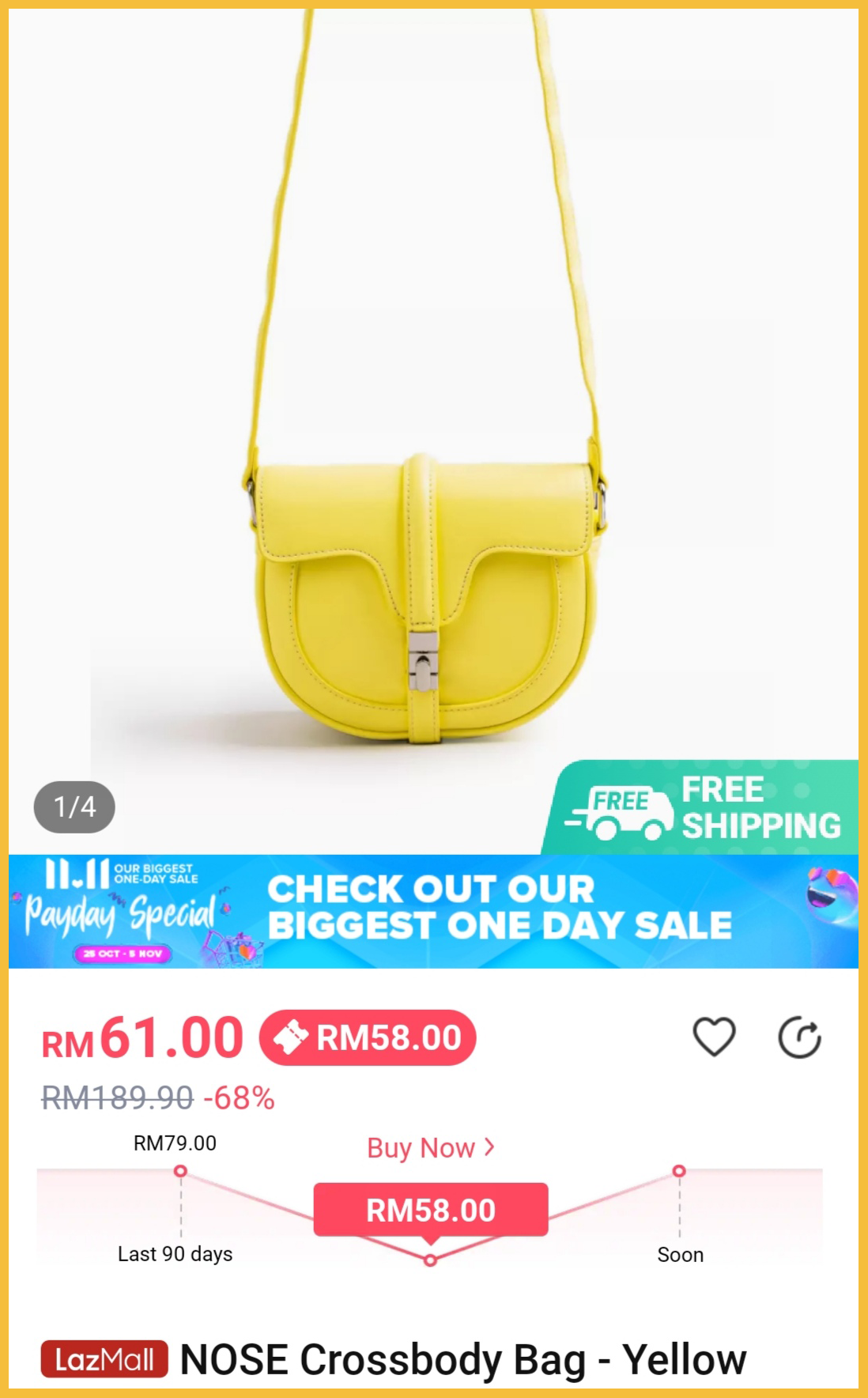
Task: Tap the Buy Now link
Action: [x=431, y=1147]
